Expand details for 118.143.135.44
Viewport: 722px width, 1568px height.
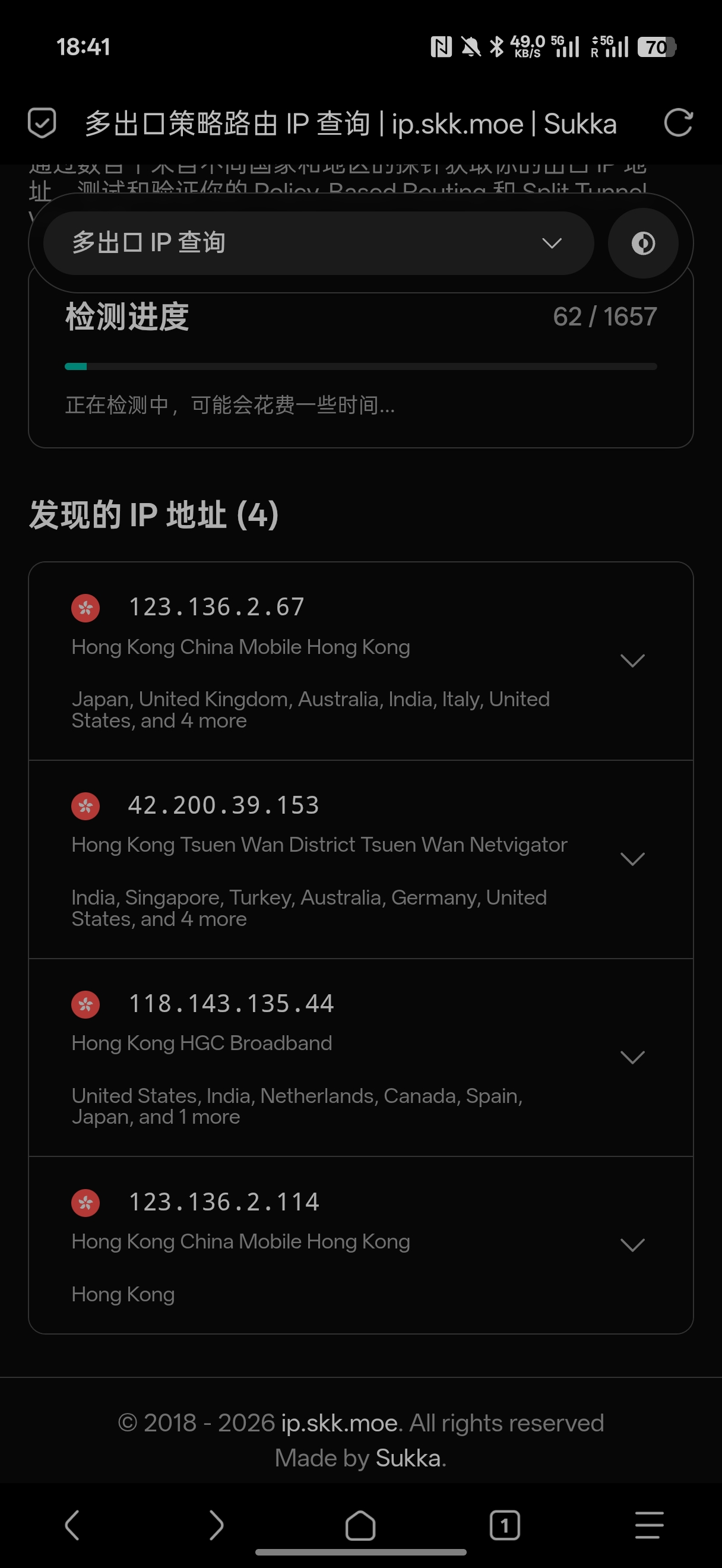[632, 1057]
